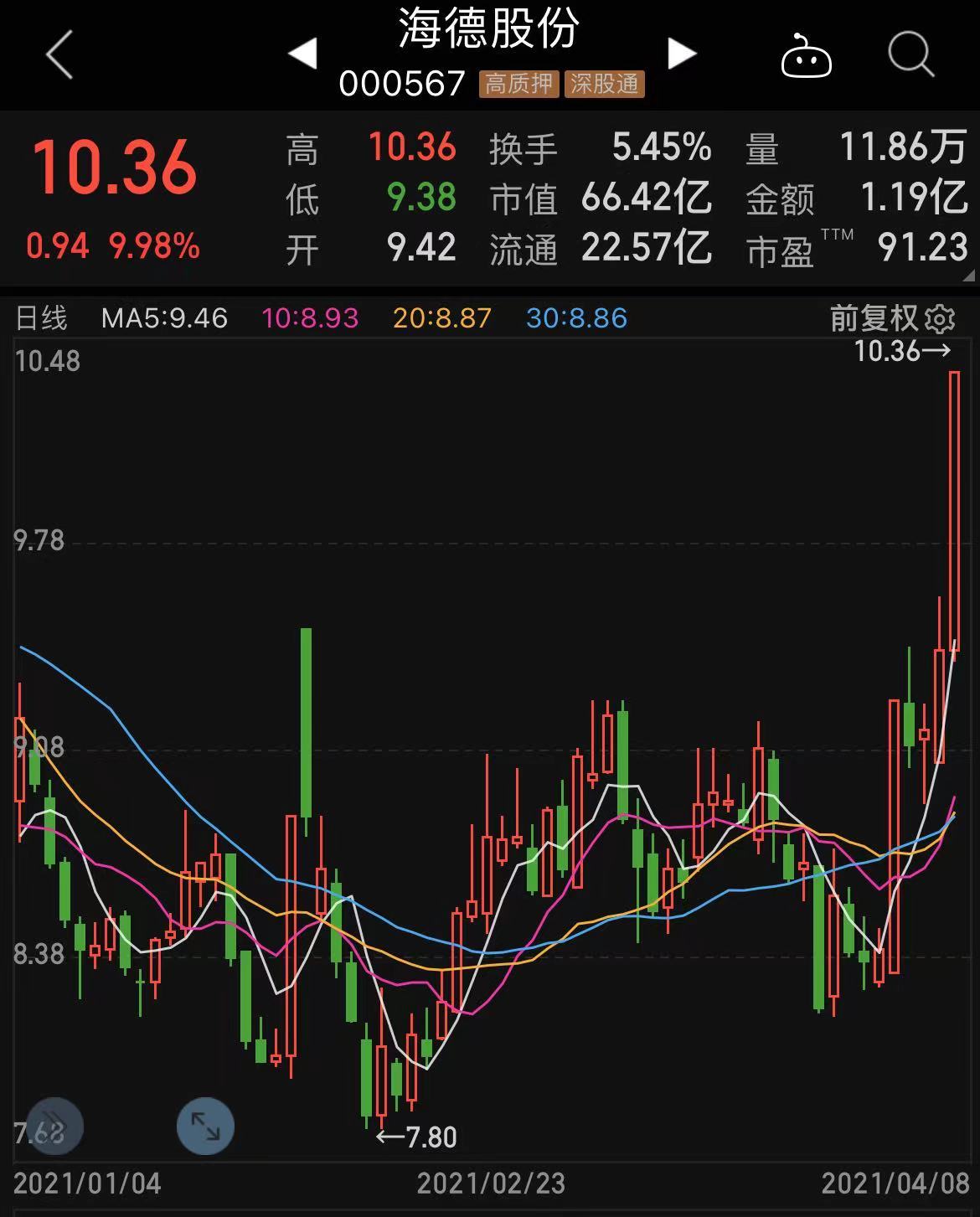980x1217 pixels.
Task: Tap the double-arrow chart button
Action: (x=55, y=1126)
